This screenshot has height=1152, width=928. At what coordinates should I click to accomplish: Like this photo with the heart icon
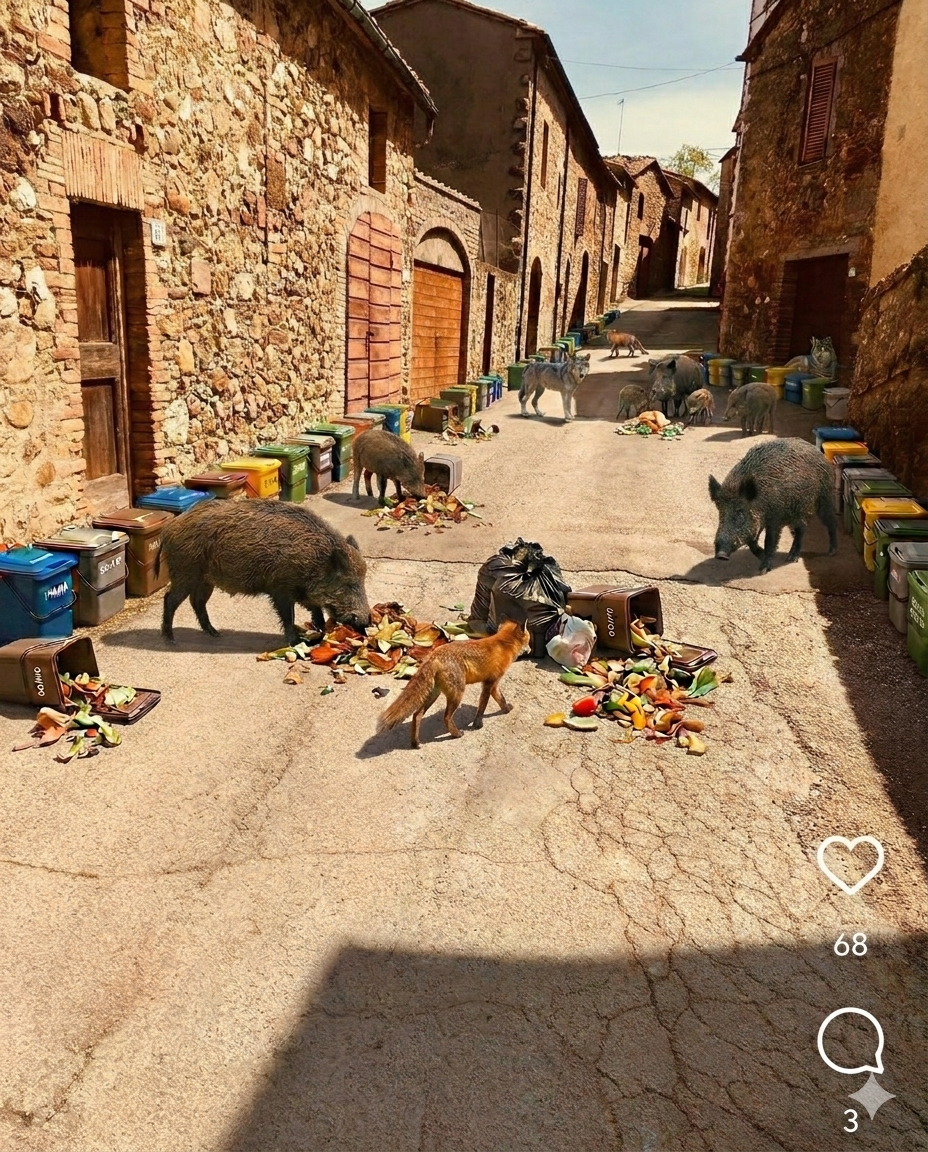[850, 864]
